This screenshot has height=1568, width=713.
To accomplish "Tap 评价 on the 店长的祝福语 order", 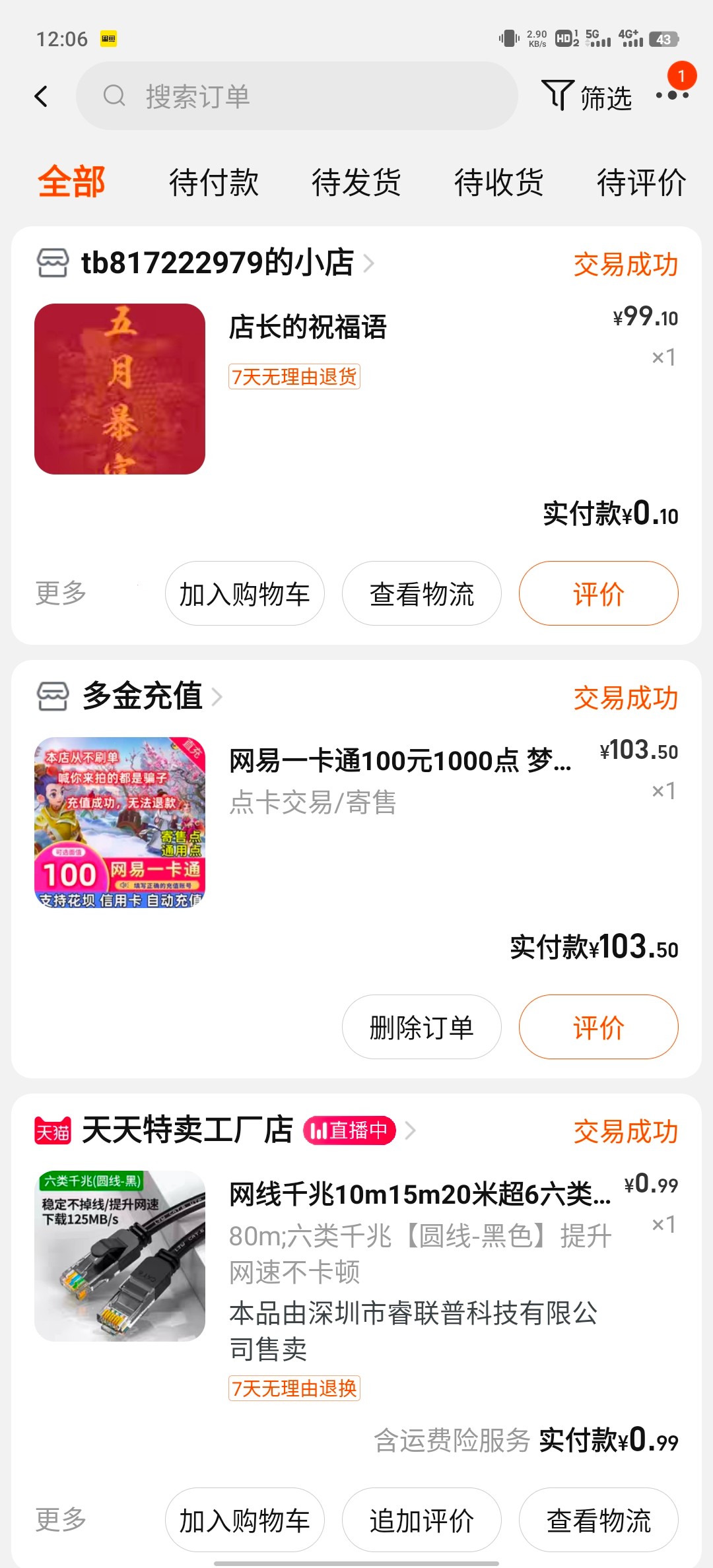I will pos(597,593).
